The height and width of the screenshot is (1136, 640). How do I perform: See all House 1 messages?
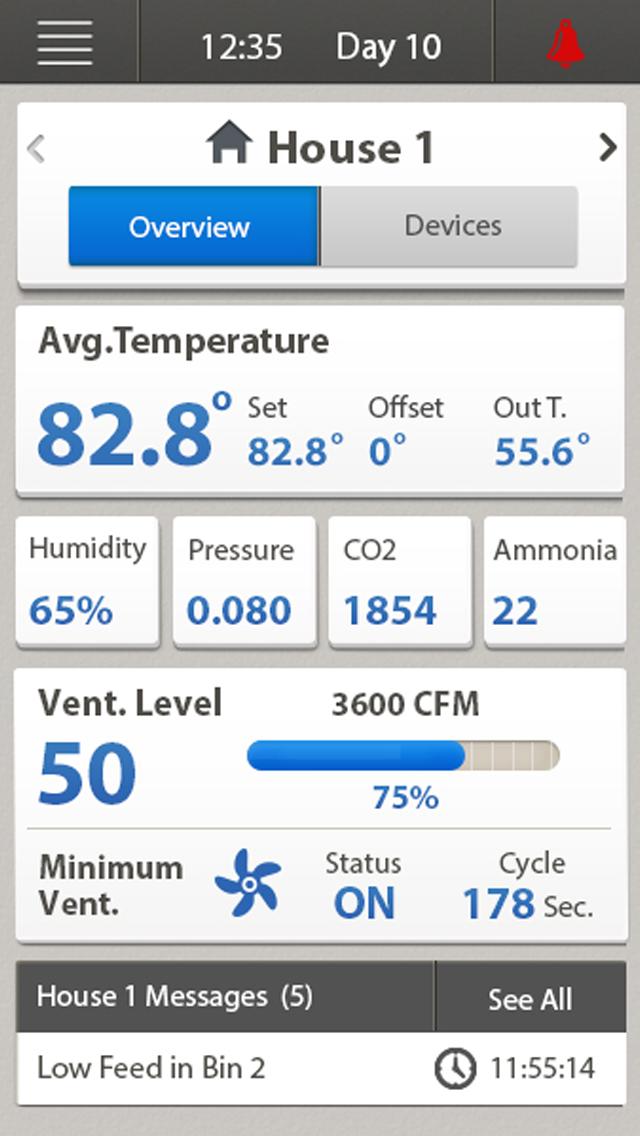[x=530, y=998]
